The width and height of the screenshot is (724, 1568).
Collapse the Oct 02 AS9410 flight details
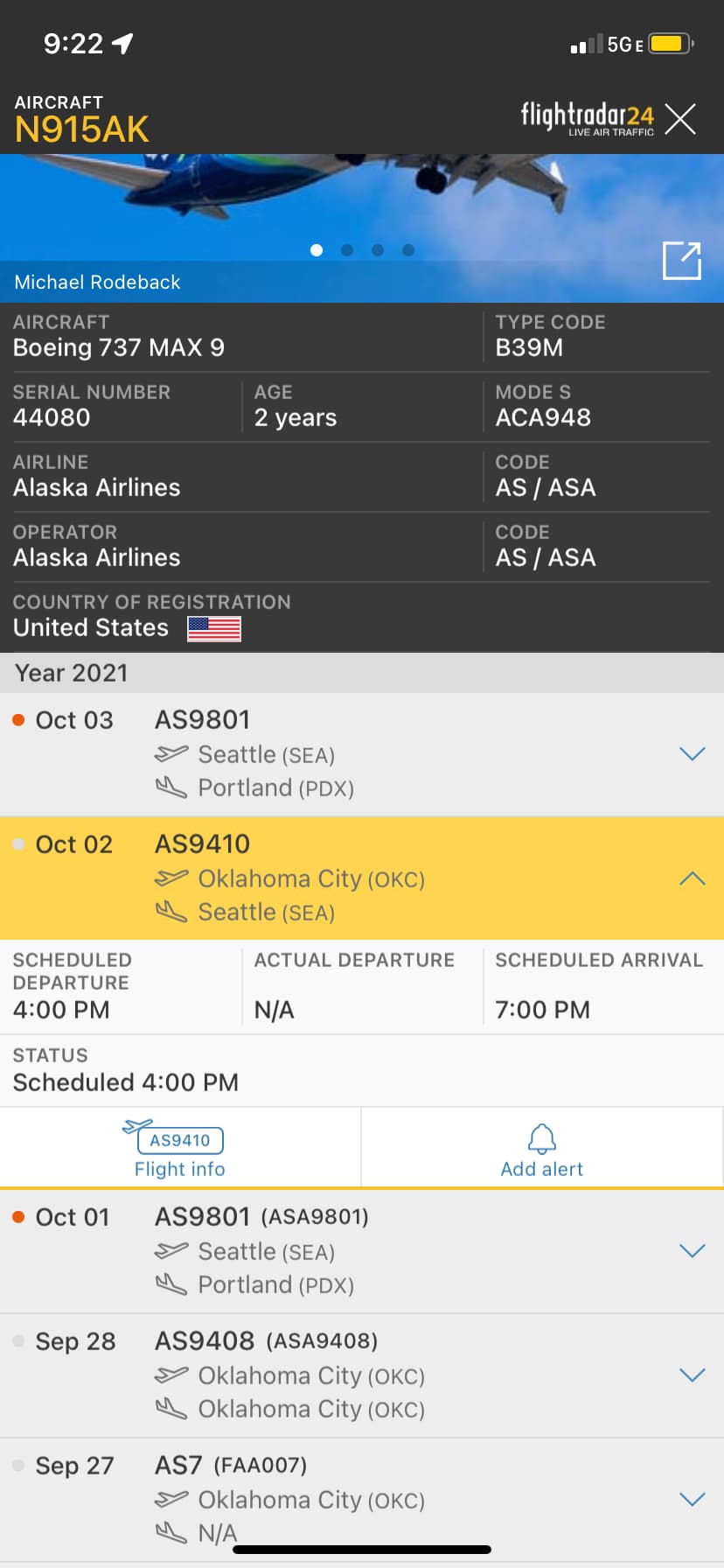(692, 878)
